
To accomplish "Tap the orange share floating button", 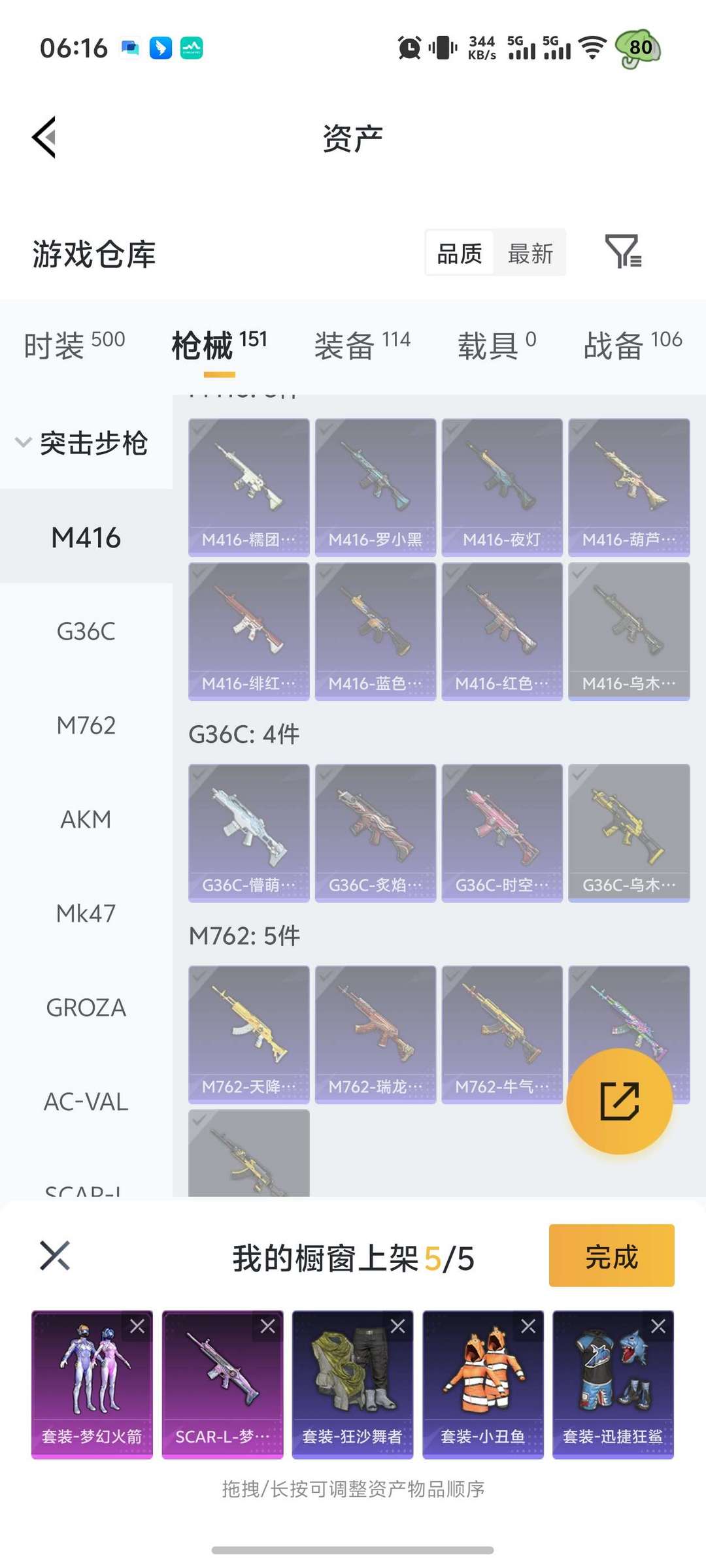I will click(619, 1102).
